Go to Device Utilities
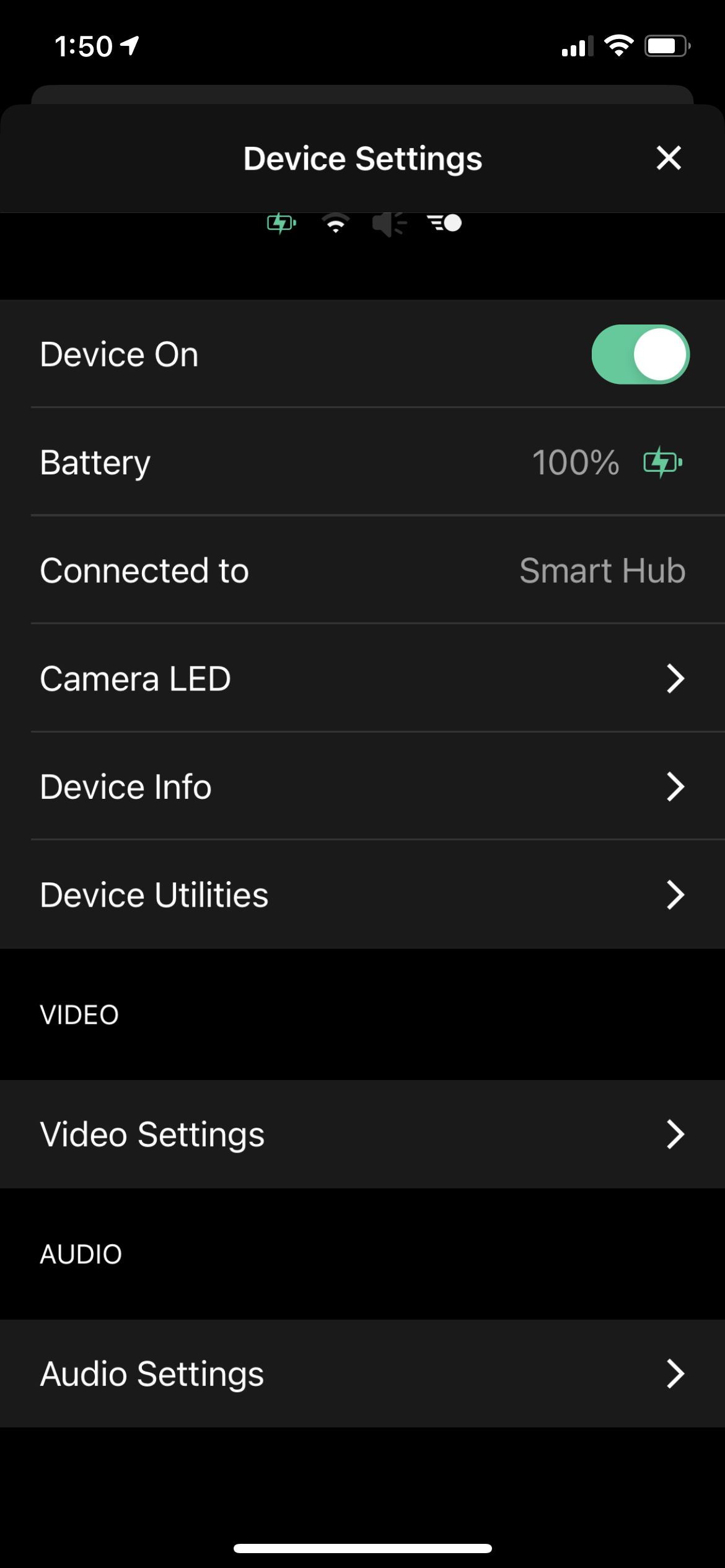 (x=362, y=895)
